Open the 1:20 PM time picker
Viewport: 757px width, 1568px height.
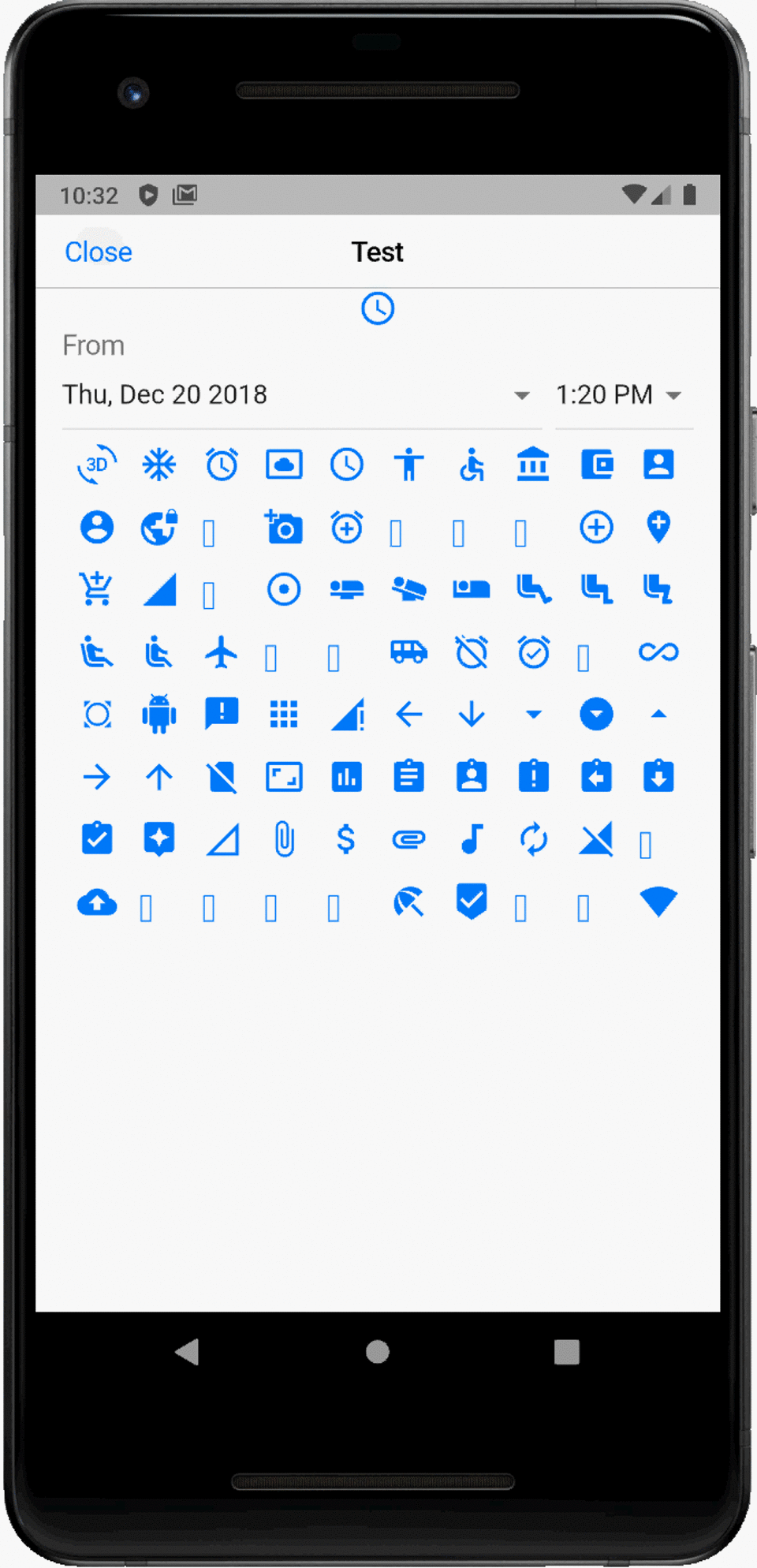[619, 395]
